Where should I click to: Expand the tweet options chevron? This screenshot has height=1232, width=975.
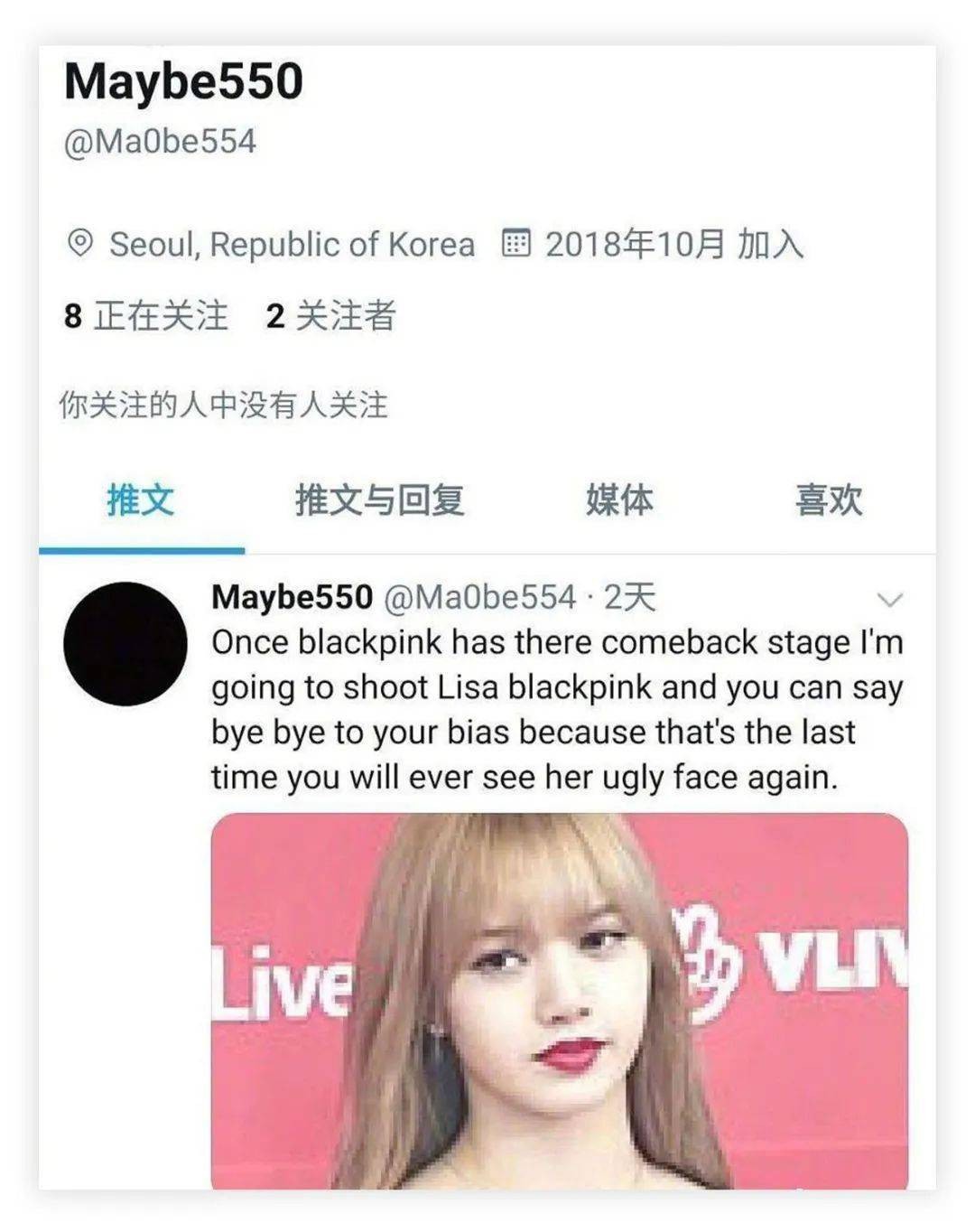[x=889, y=600]
